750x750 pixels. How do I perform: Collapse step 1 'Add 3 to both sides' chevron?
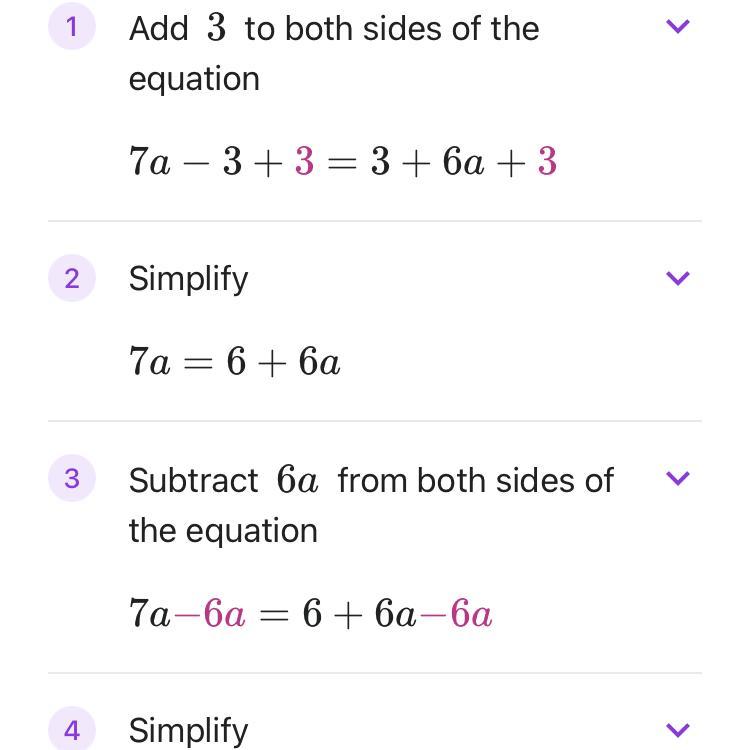click(677, 27)
